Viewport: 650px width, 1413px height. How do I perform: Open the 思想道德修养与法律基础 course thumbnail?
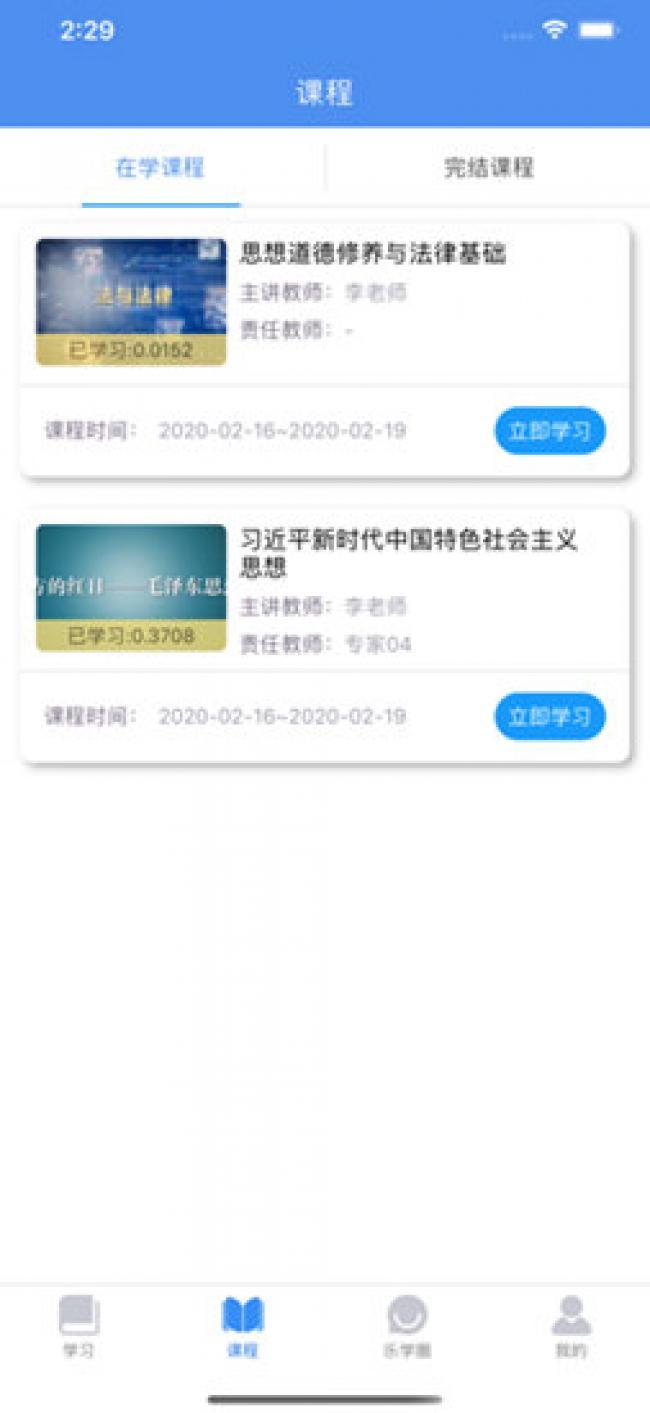(131, 301)
